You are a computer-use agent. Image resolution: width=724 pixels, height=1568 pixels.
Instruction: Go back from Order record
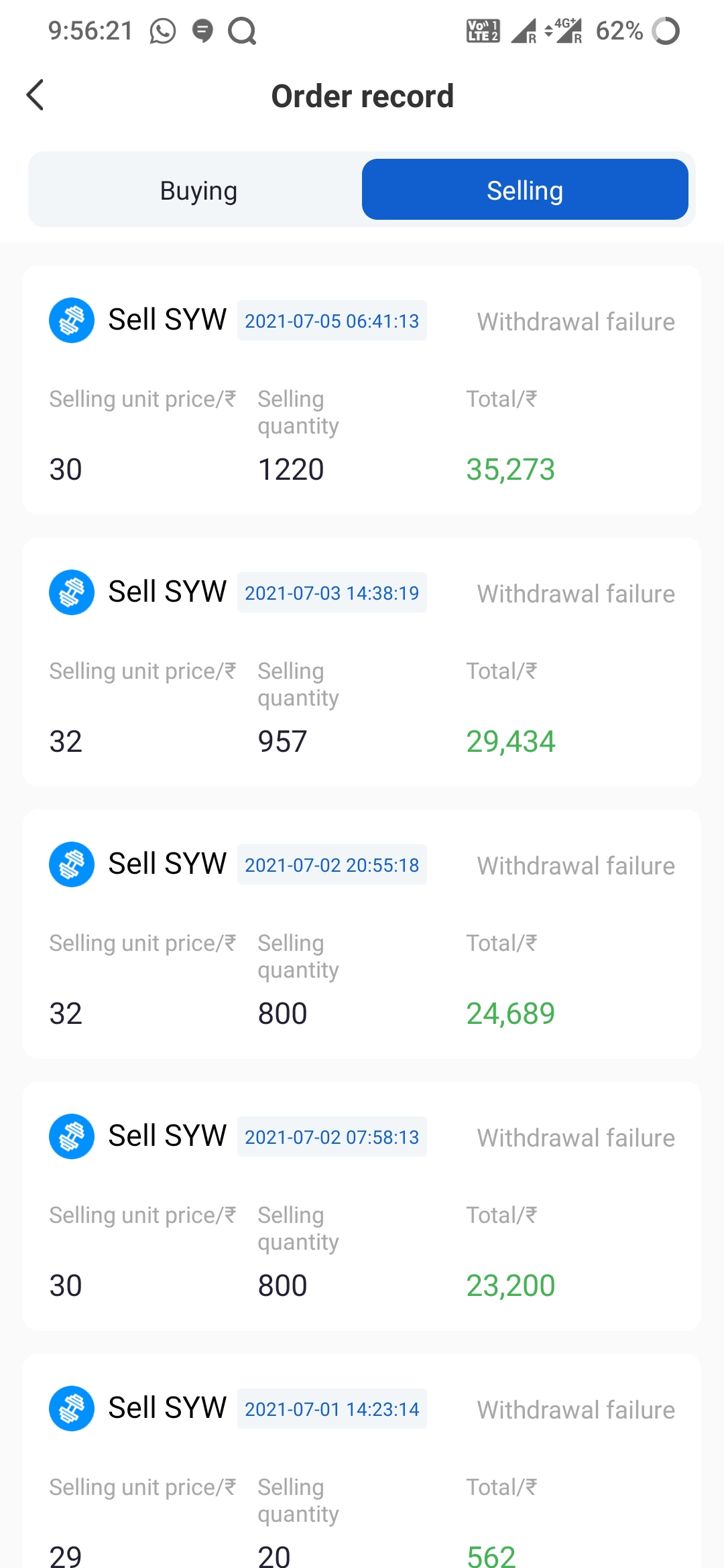pos(36,95)
